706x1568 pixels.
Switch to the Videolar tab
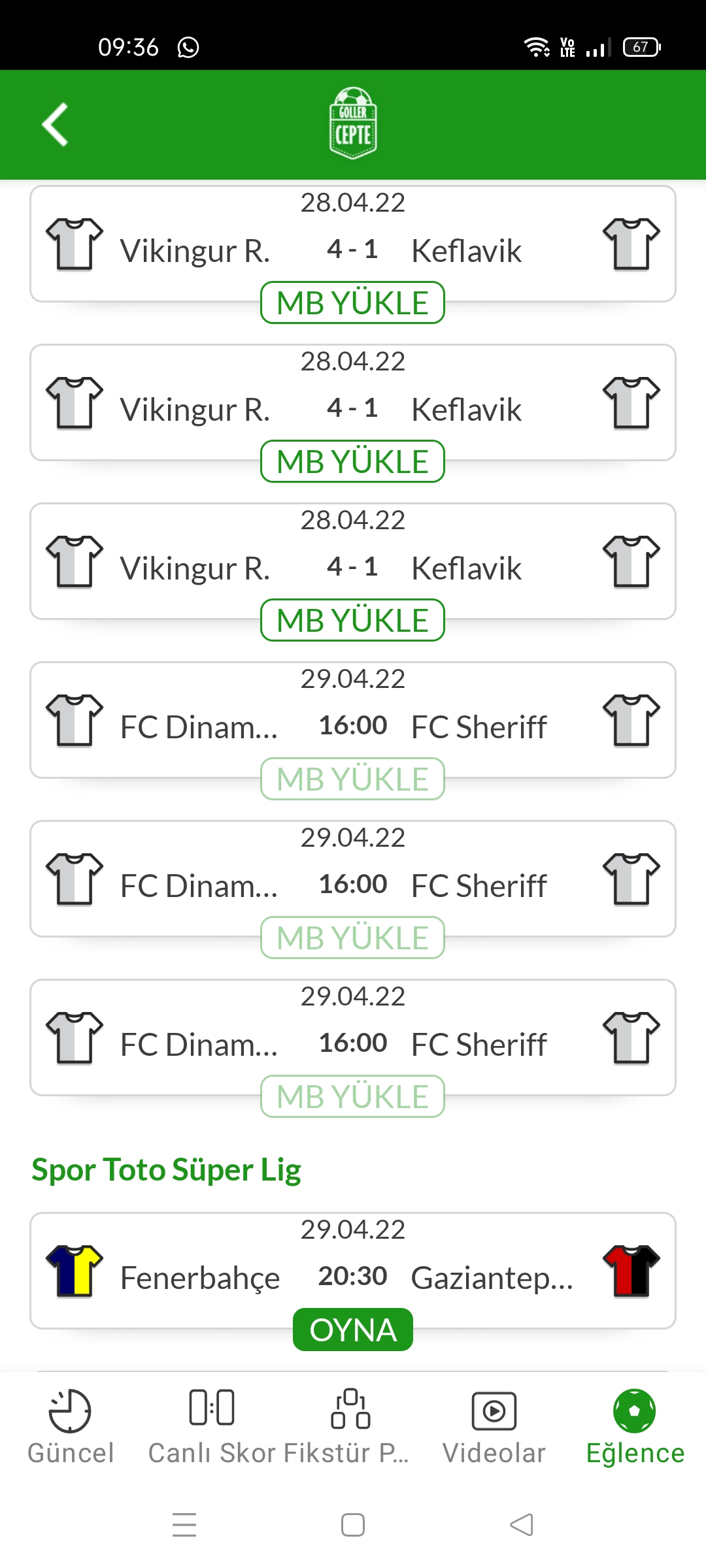click(494, 1427)
